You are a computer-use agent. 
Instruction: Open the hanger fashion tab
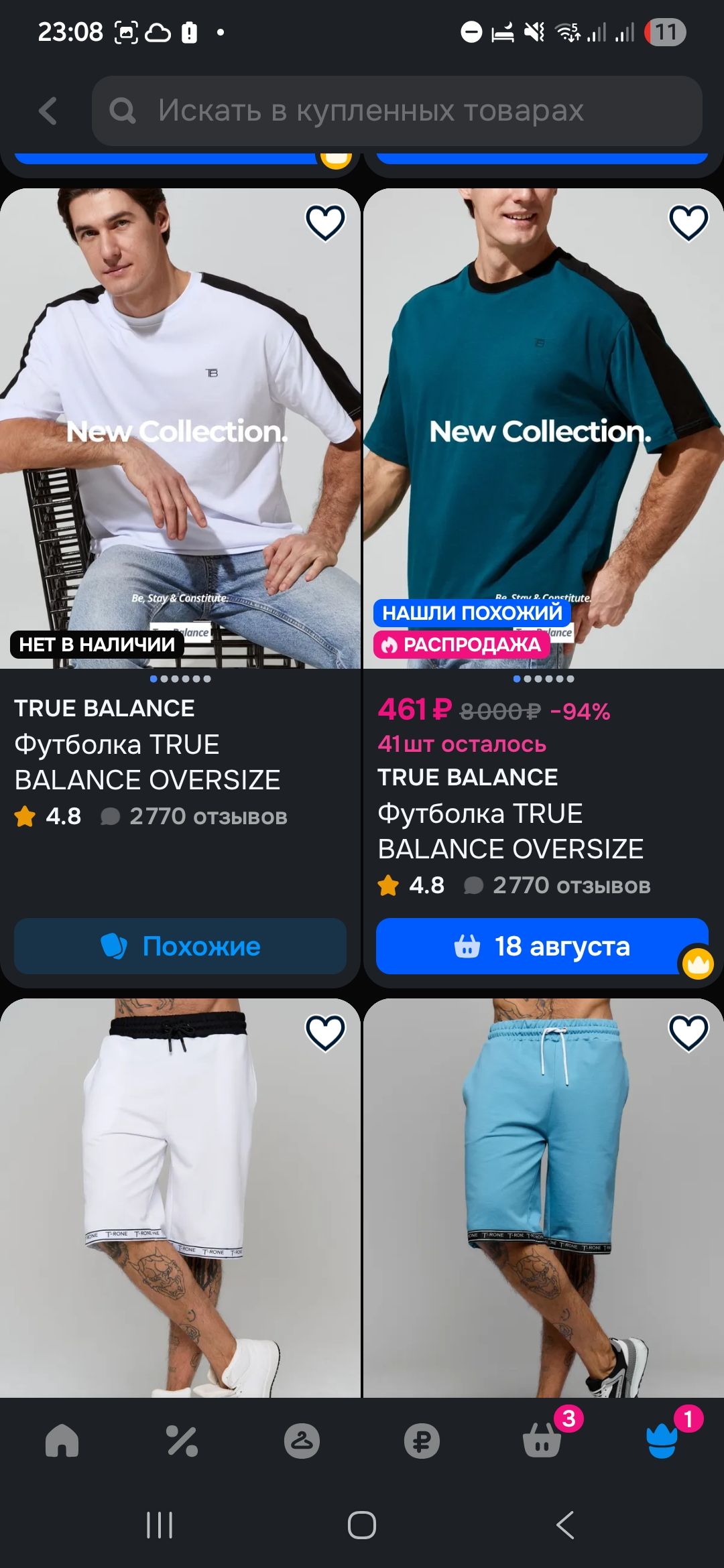tap(302, 1441)
